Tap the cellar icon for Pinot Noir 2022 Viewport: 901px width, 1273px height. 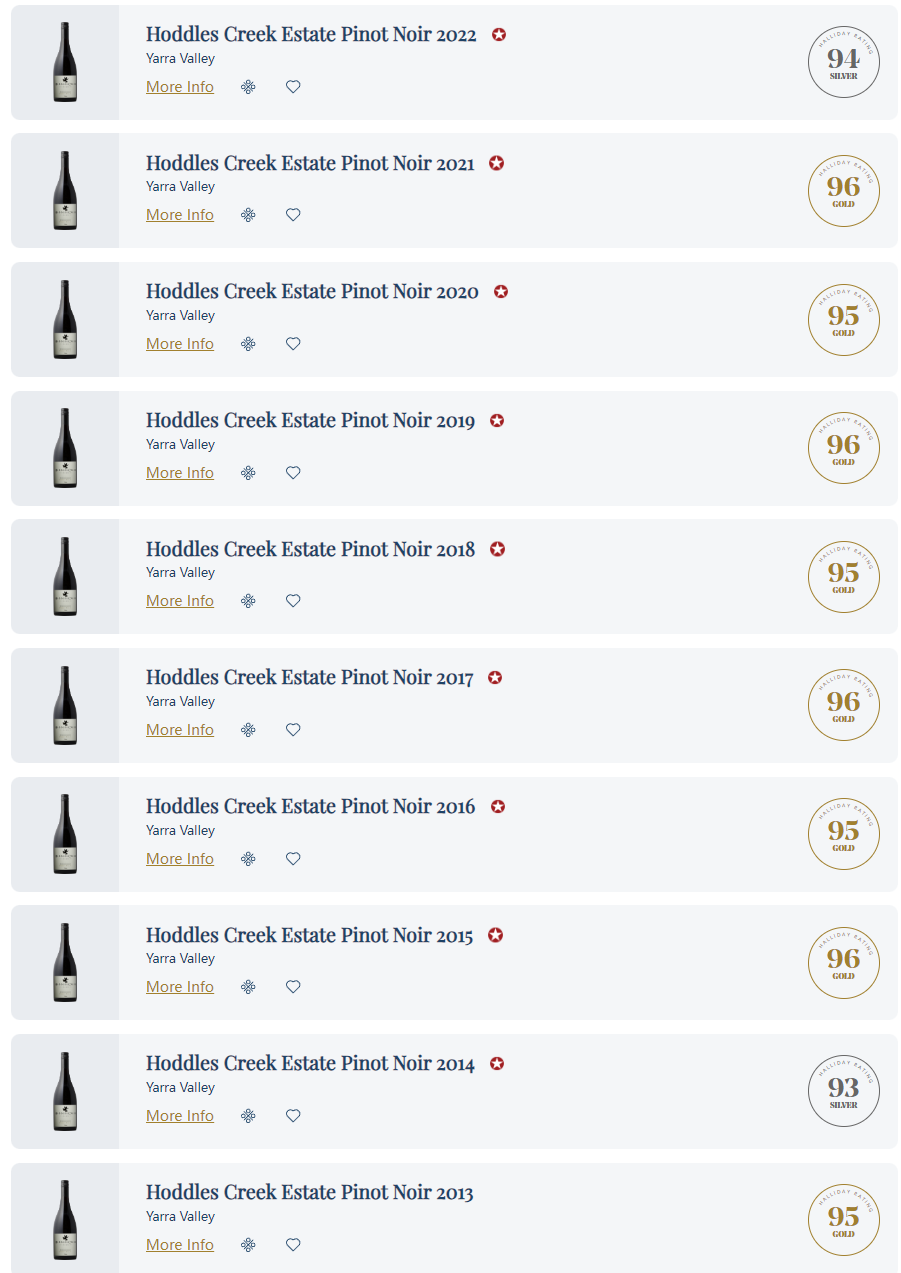point(248,87)
